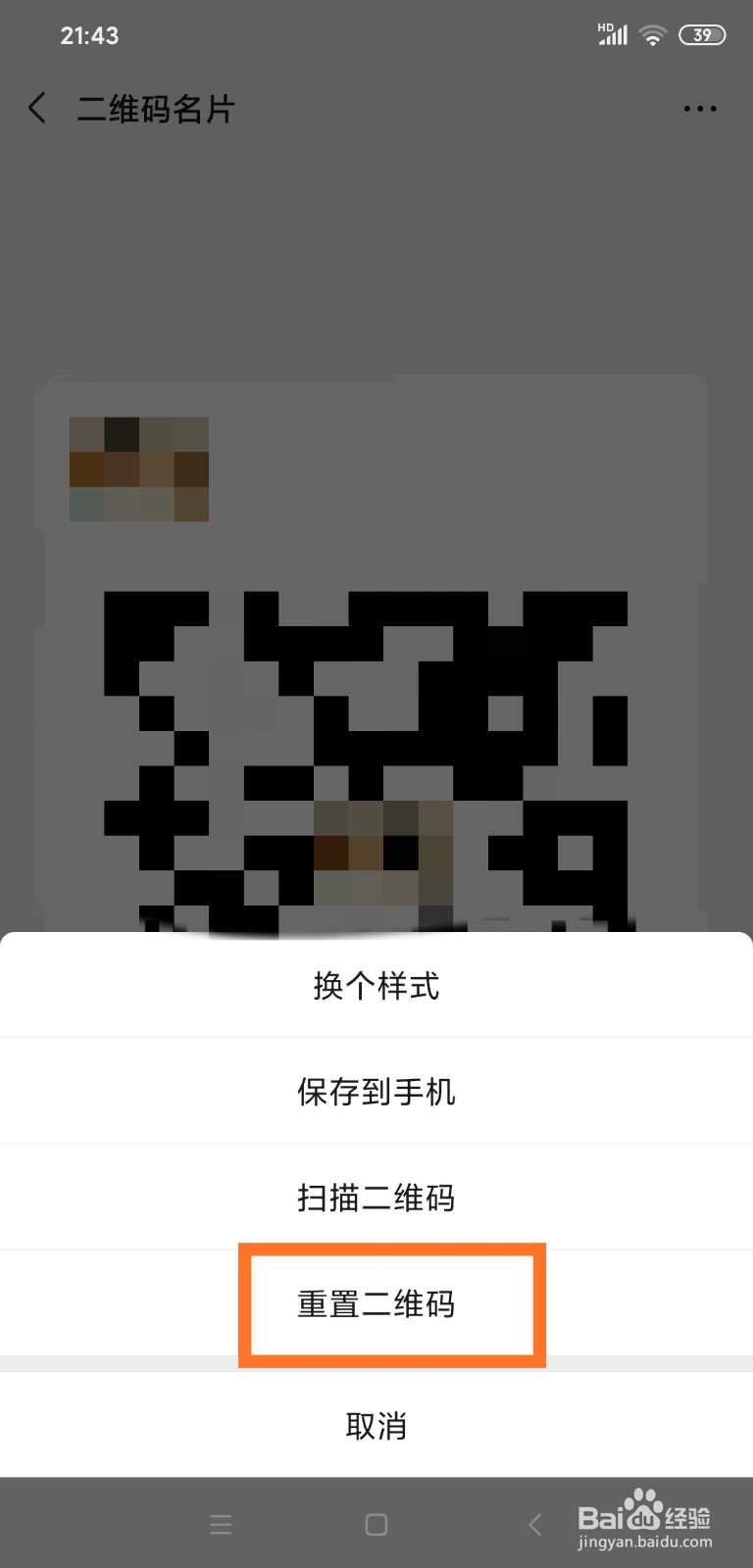The width and height of the screenshot is (753, 1568).
Task: Select 重置二维码 to reset the QR code
Action: coord(376,1305)
